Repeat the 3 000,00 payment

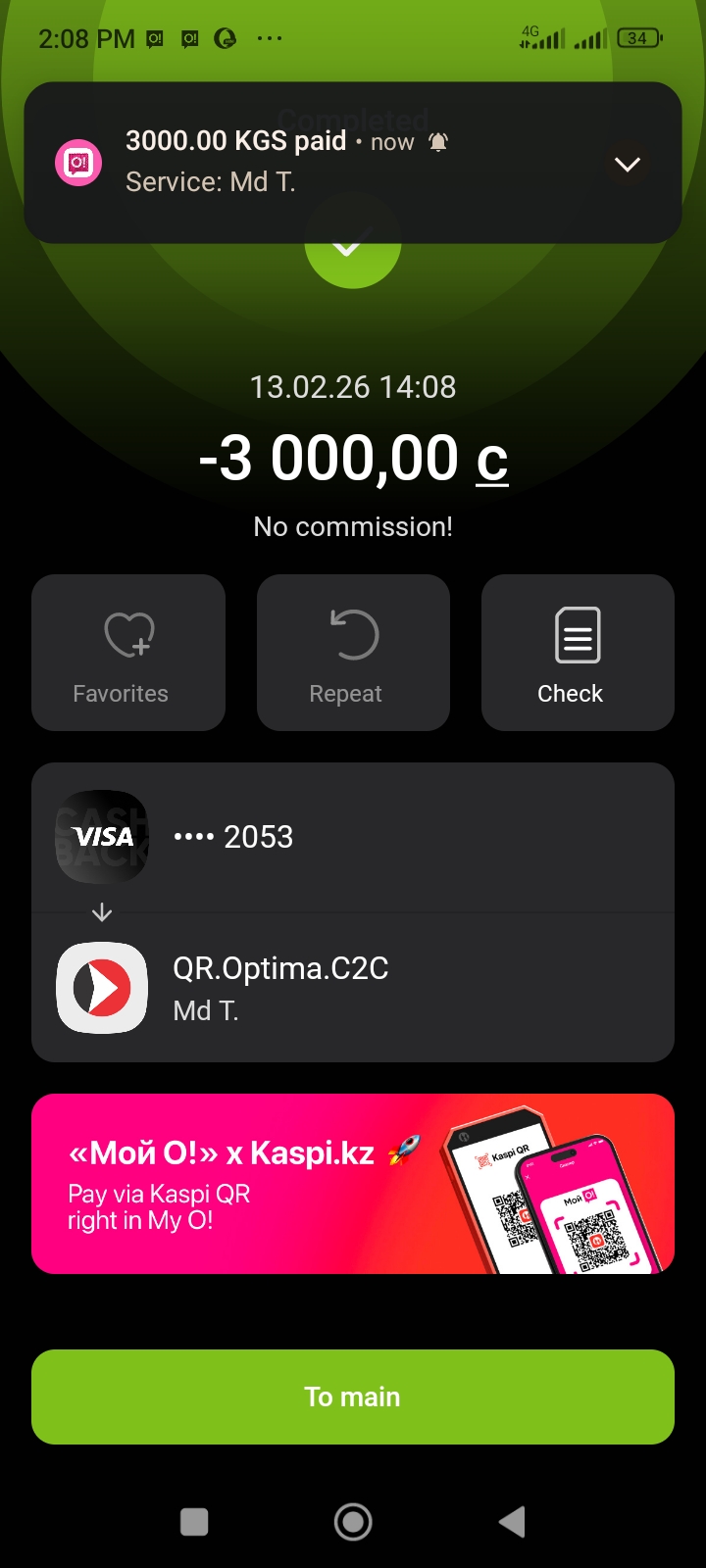(x=353, y=653)
